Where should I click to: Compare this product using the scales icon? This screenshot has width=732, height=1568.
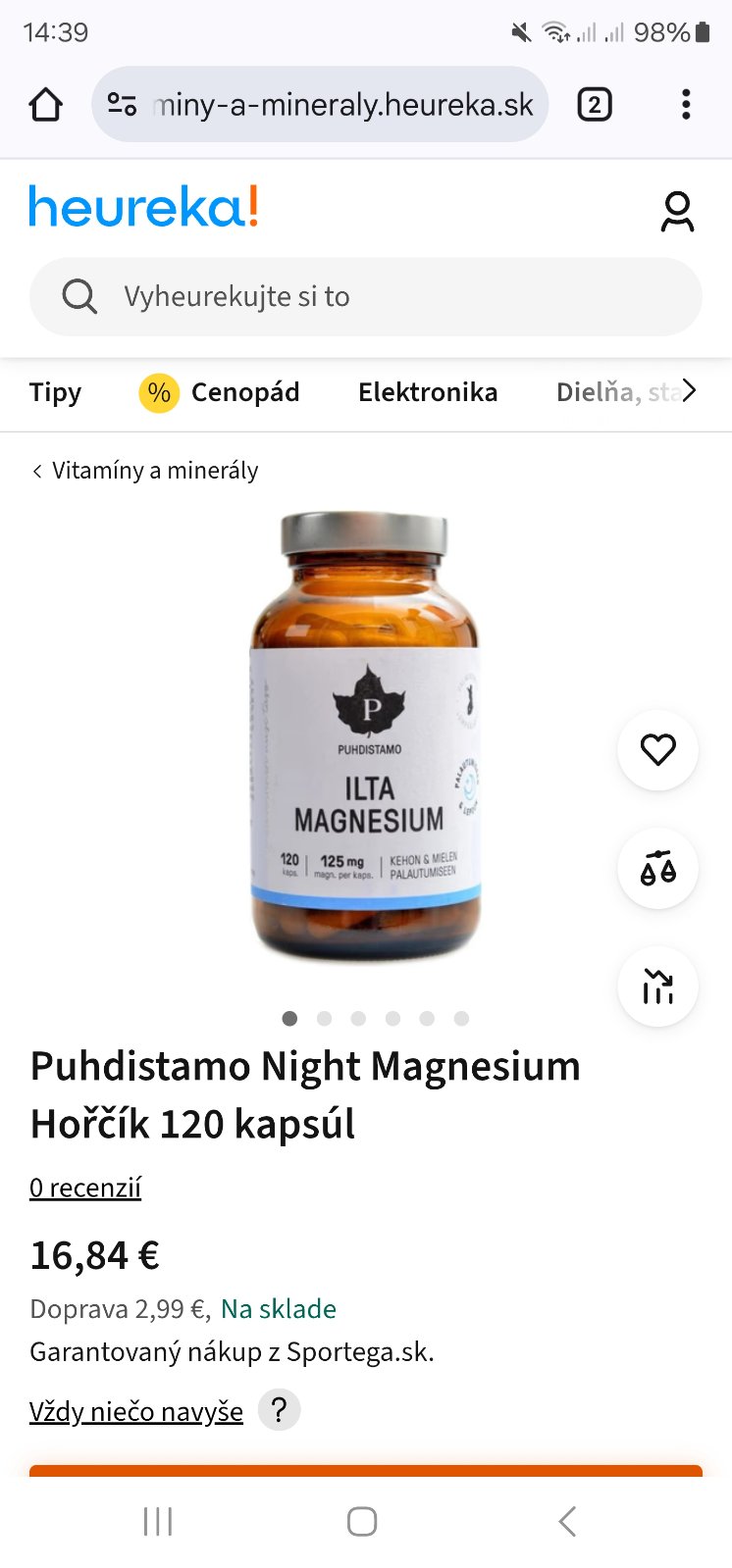coord(657,869)
